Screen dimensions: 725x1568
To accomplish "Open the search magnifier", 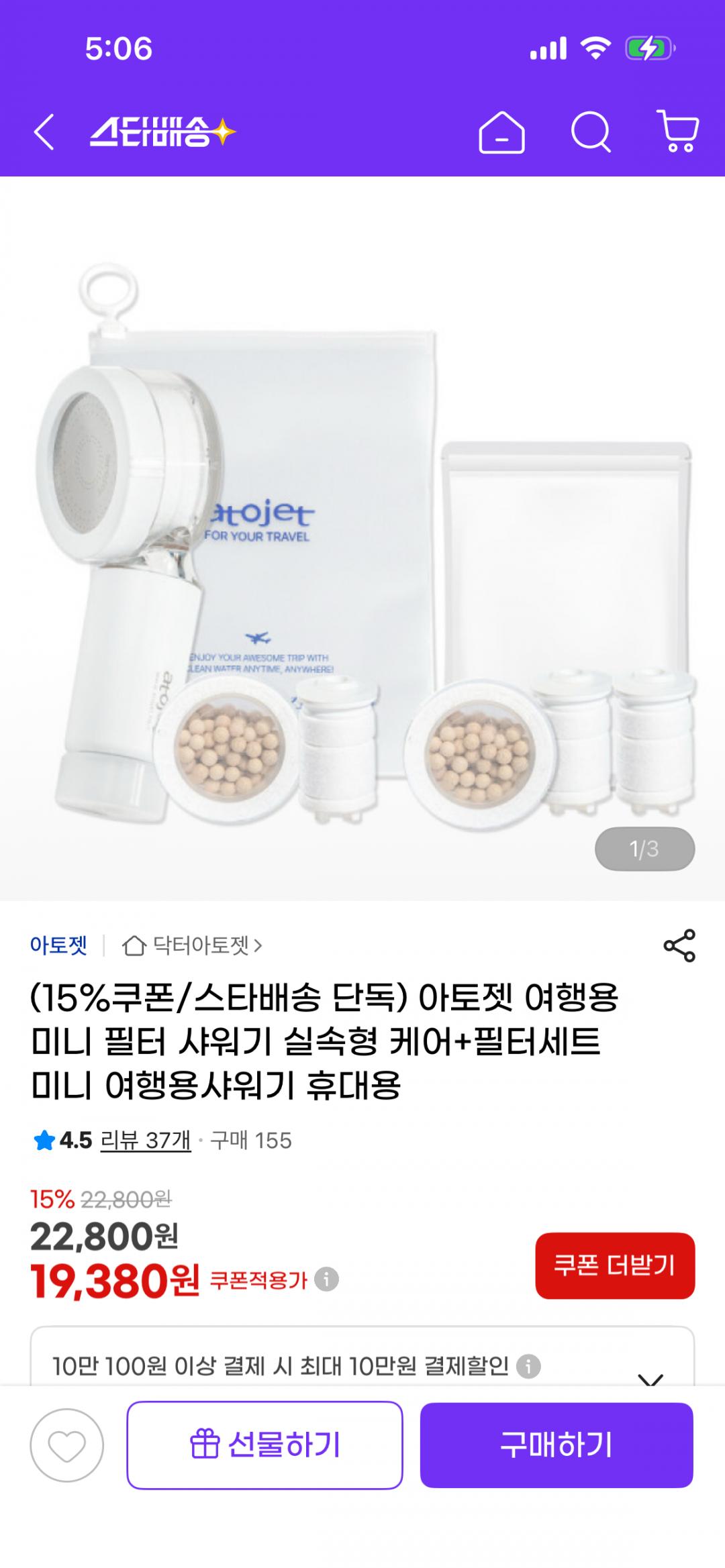I will point(591,132).
